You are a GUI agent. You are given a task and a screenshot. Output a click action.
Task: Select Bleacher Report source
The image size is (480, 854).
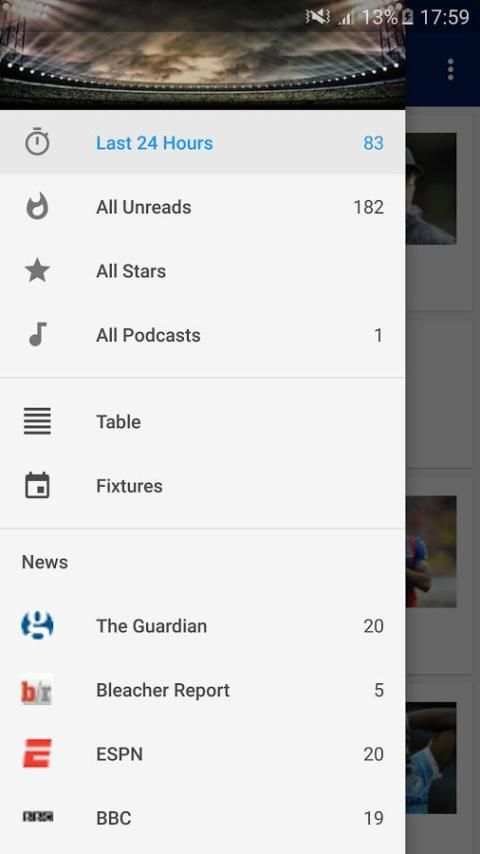pyautogui.click(x=203, y=690)
